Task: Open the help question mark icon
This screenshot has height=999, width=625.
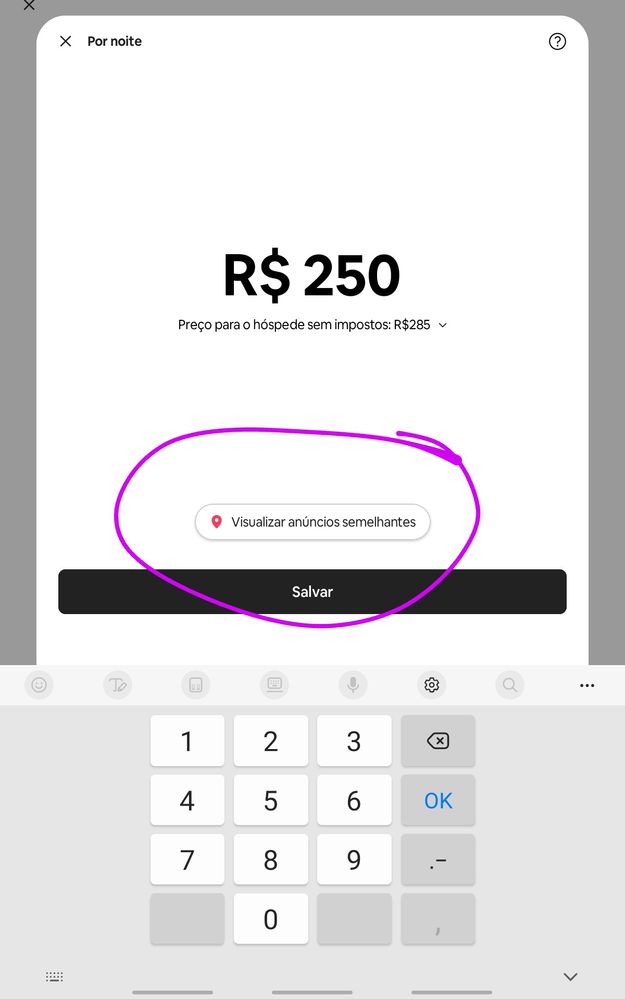Action: pyautogui.click(x=557, y=41)
